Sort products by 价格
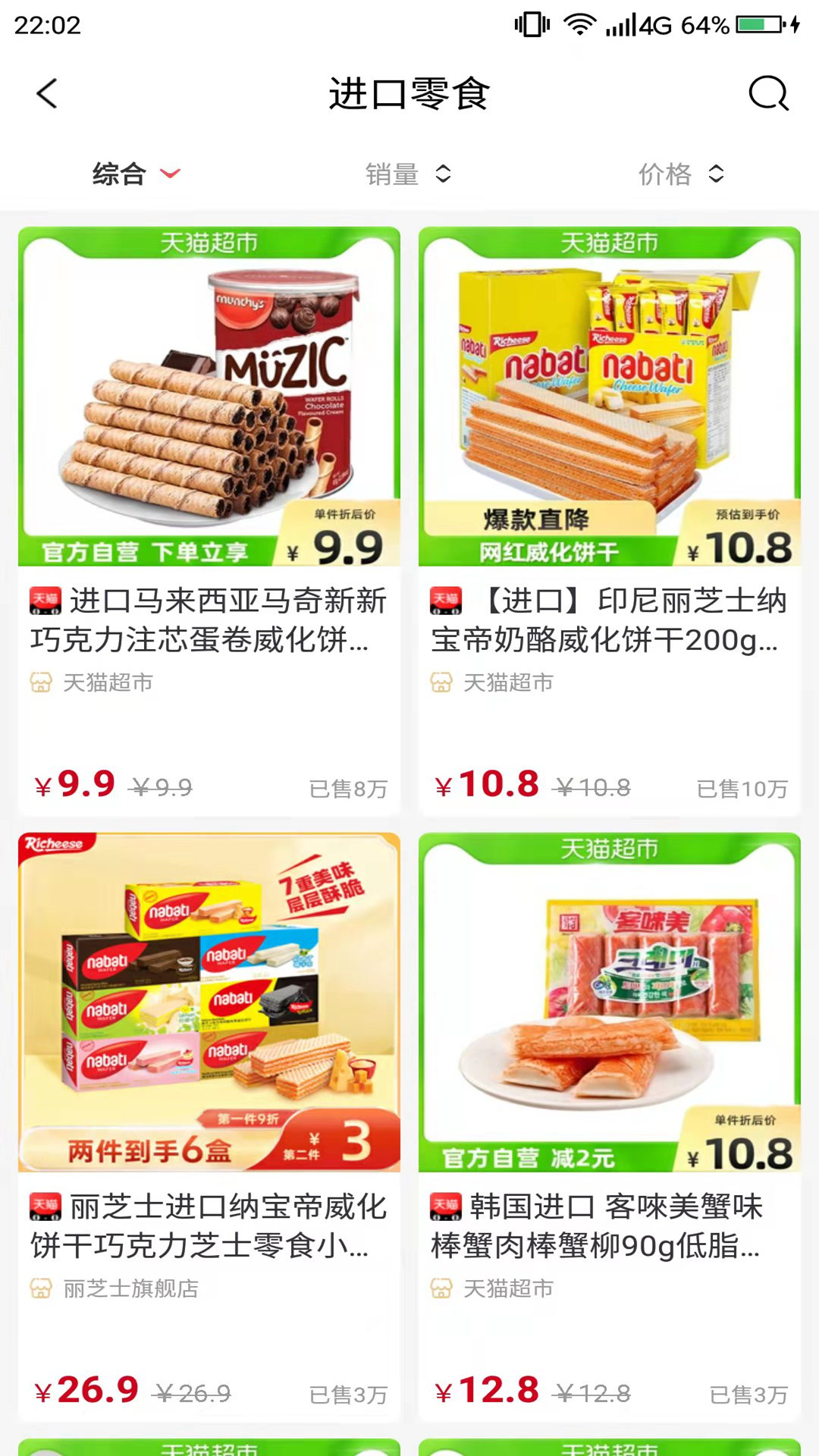819x1456 pixels. (x=680, y=174)
